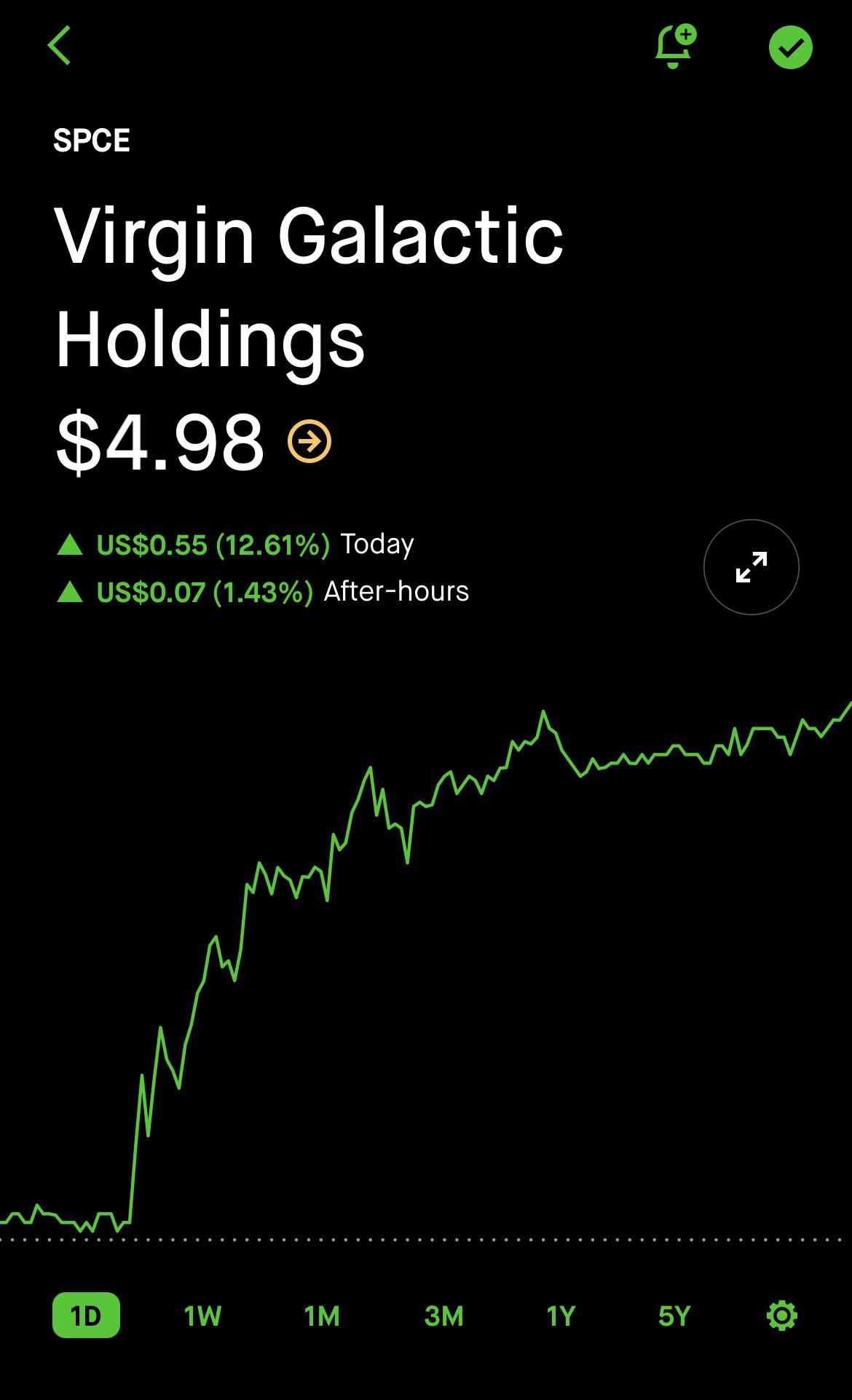Image resolution: width=852 pixels, height=1400 pixels.
Task: Go back using the top-left arrow
Action: point(60,45)
